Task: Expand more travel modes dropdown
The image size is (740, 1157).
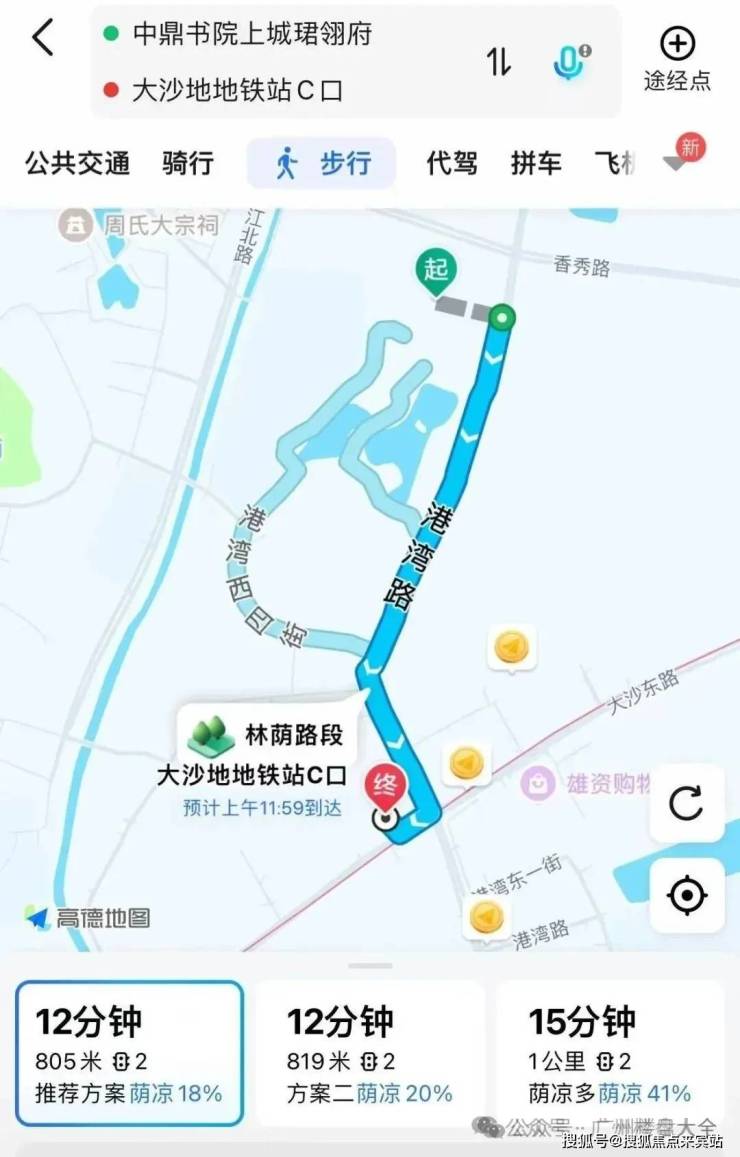Action: [x=678, y=163]
